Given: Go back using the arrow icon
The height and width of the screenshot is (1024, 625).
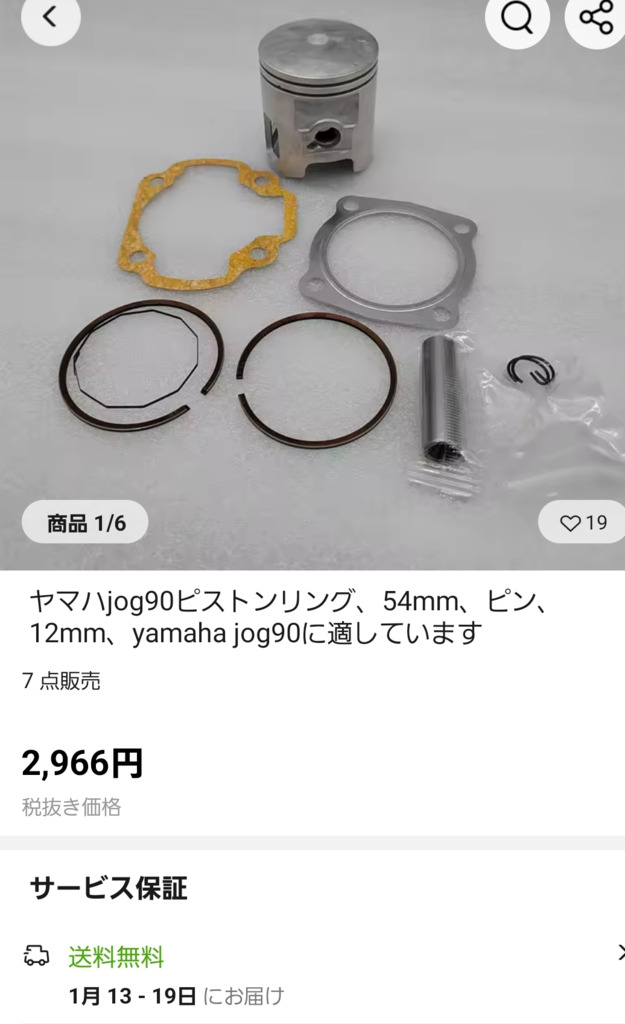Looking at the screenshot, I should point(50,17).
